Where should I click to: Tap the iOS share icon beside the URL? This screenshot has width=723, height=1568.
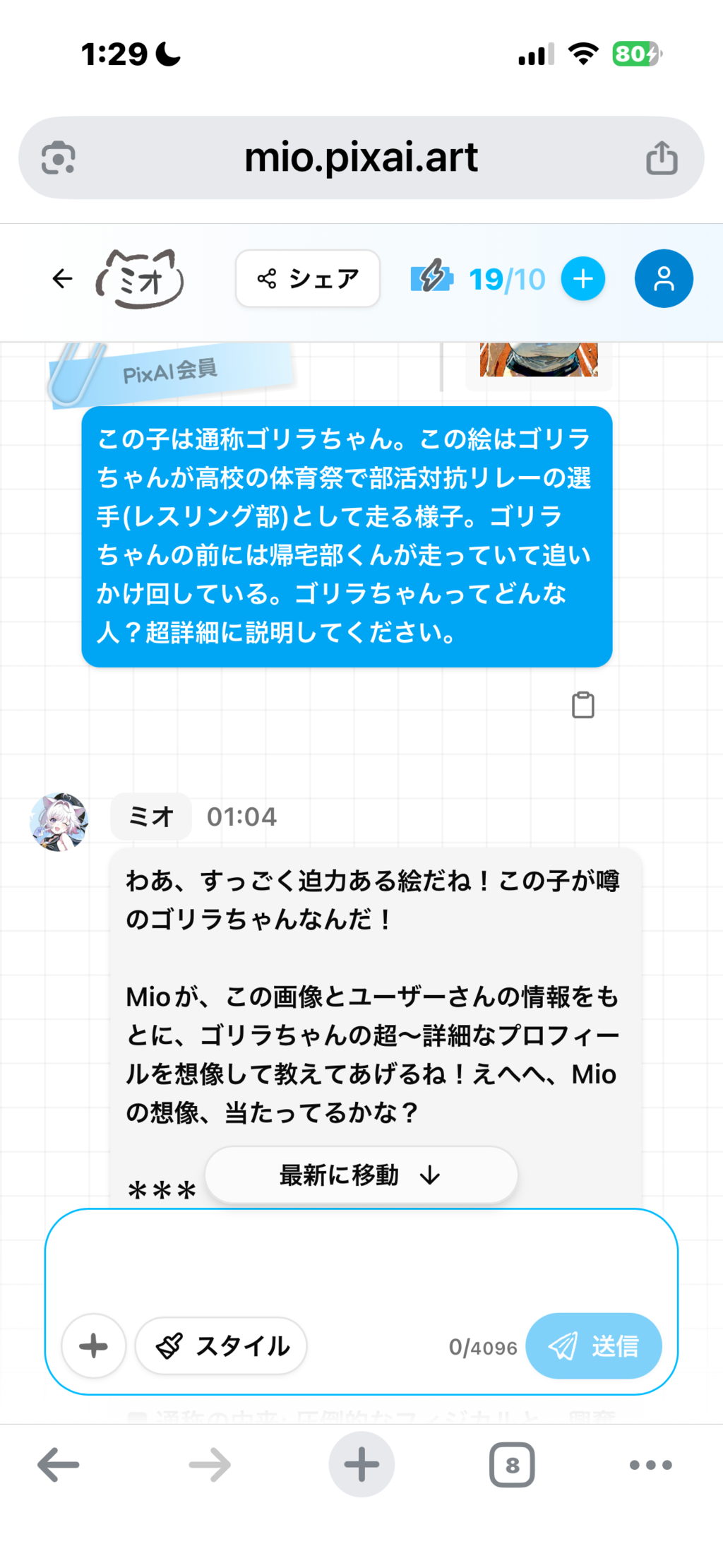(x=661, y=158)
